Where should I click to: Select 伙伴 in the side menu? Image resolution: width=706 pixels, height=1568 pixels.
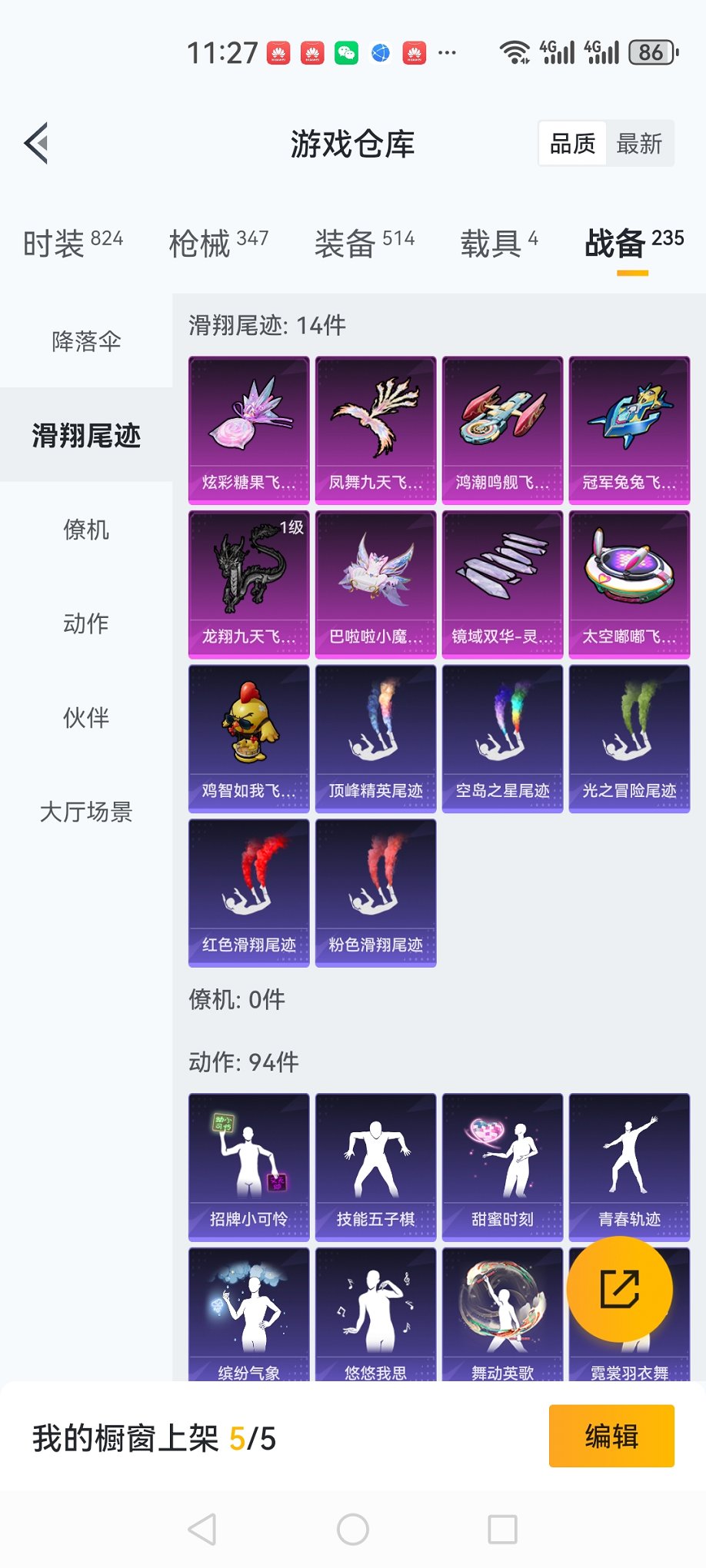86,718
